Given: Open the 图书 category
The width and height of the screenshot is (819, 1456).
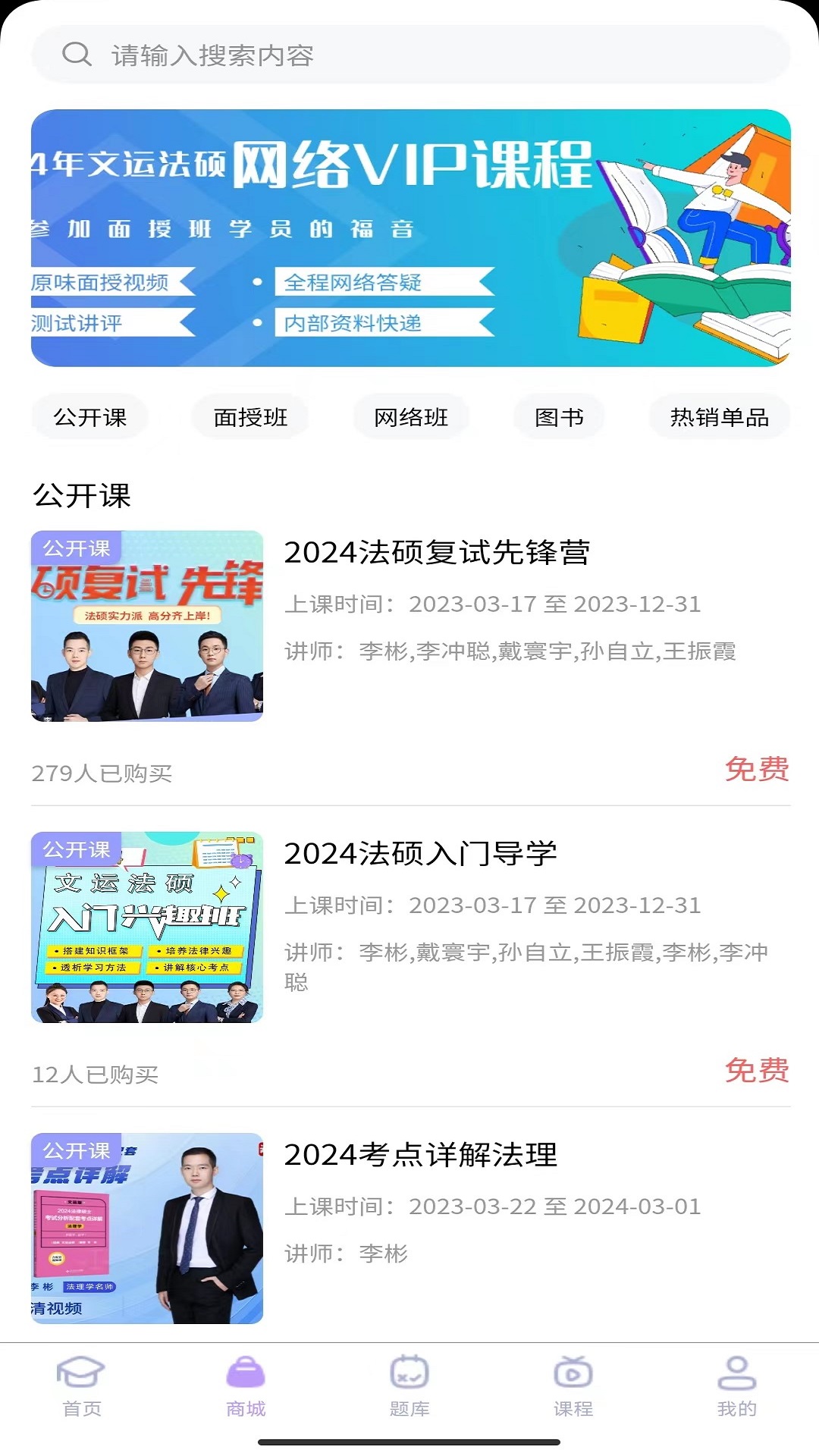Looking at the screenshot, I should click(x=559, y=416).
